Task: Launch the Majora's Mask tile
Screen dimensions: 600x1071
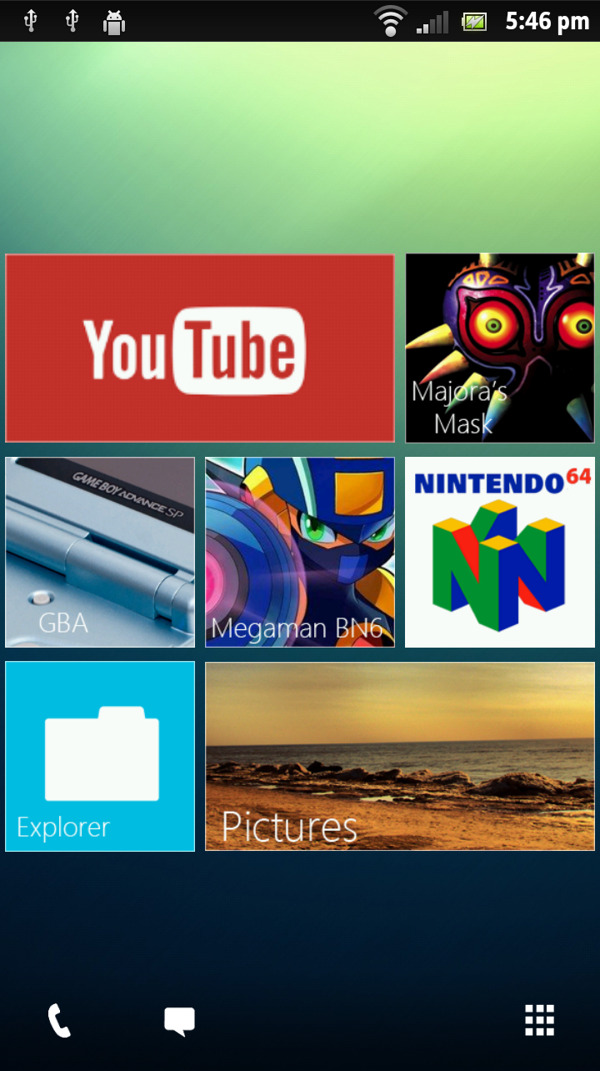Action: coord(500,348)
